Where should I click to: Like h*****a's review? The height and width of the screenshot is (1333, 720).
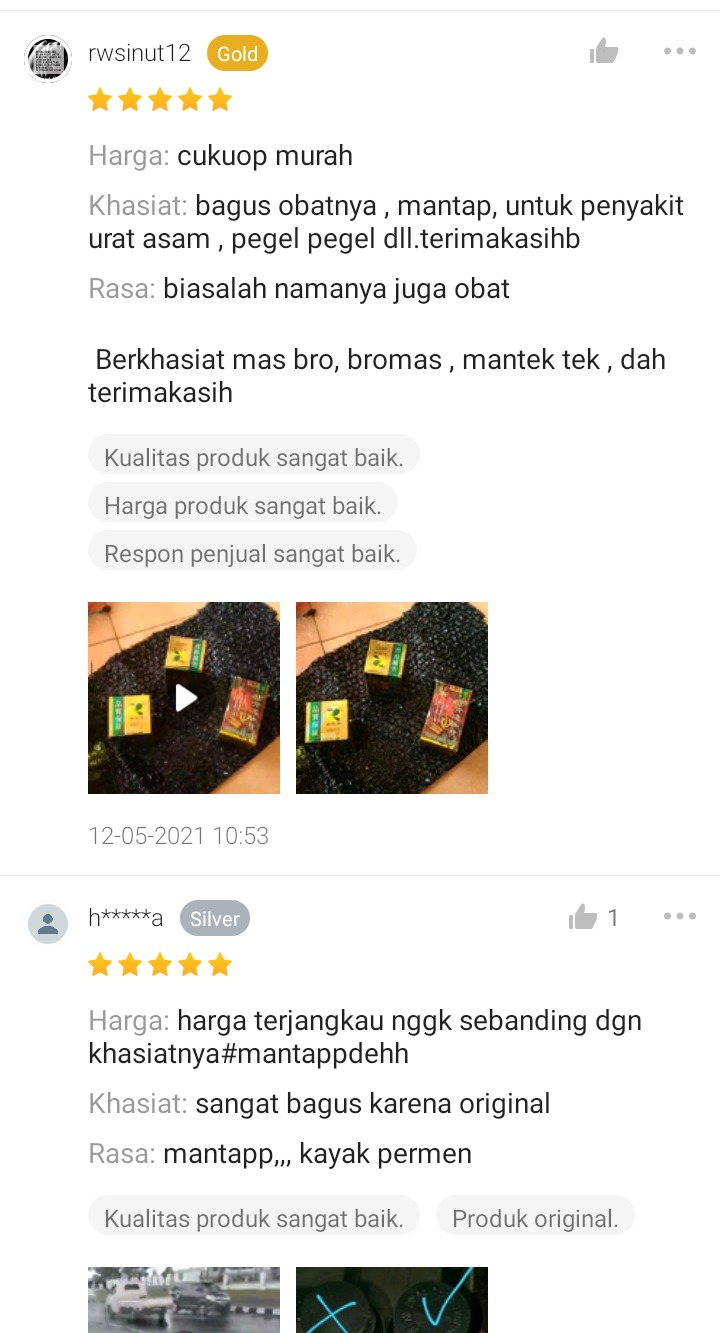click(x=583, y=917)
